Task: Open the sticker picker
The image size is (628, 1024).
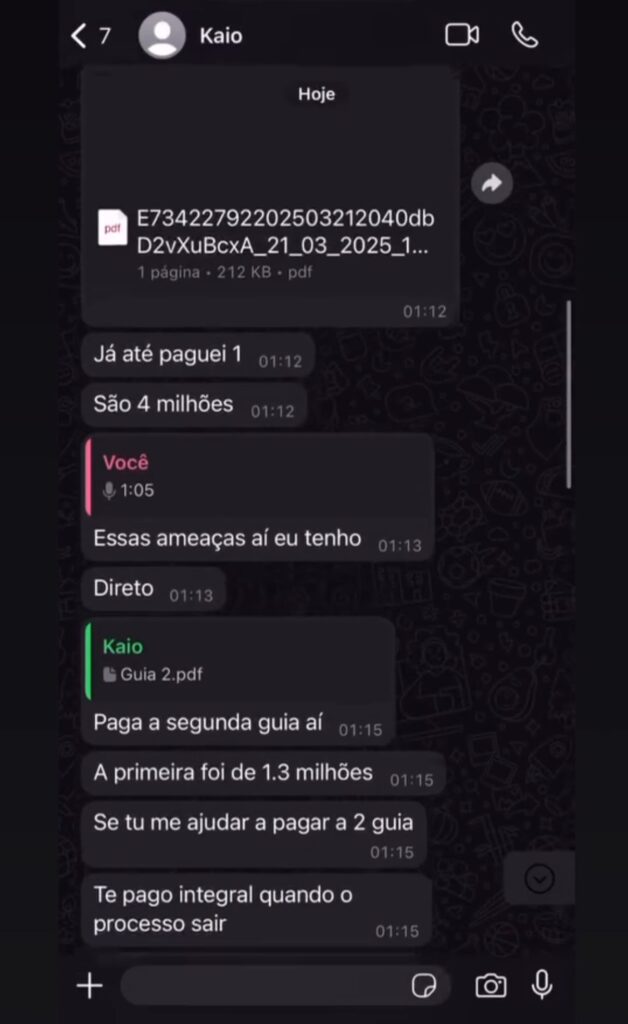Action: (x=424, y=986)
